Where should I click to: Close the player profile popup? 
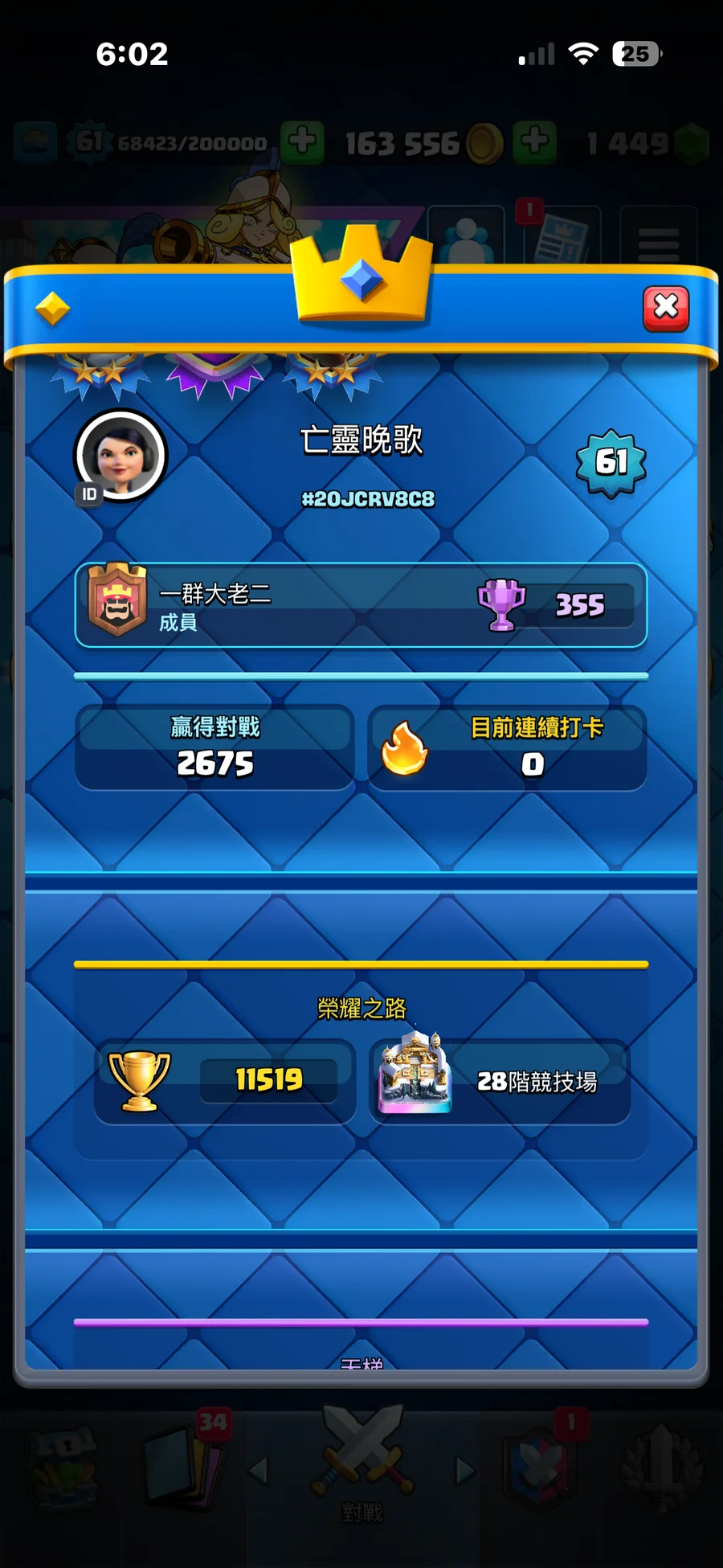click(666, 308)
